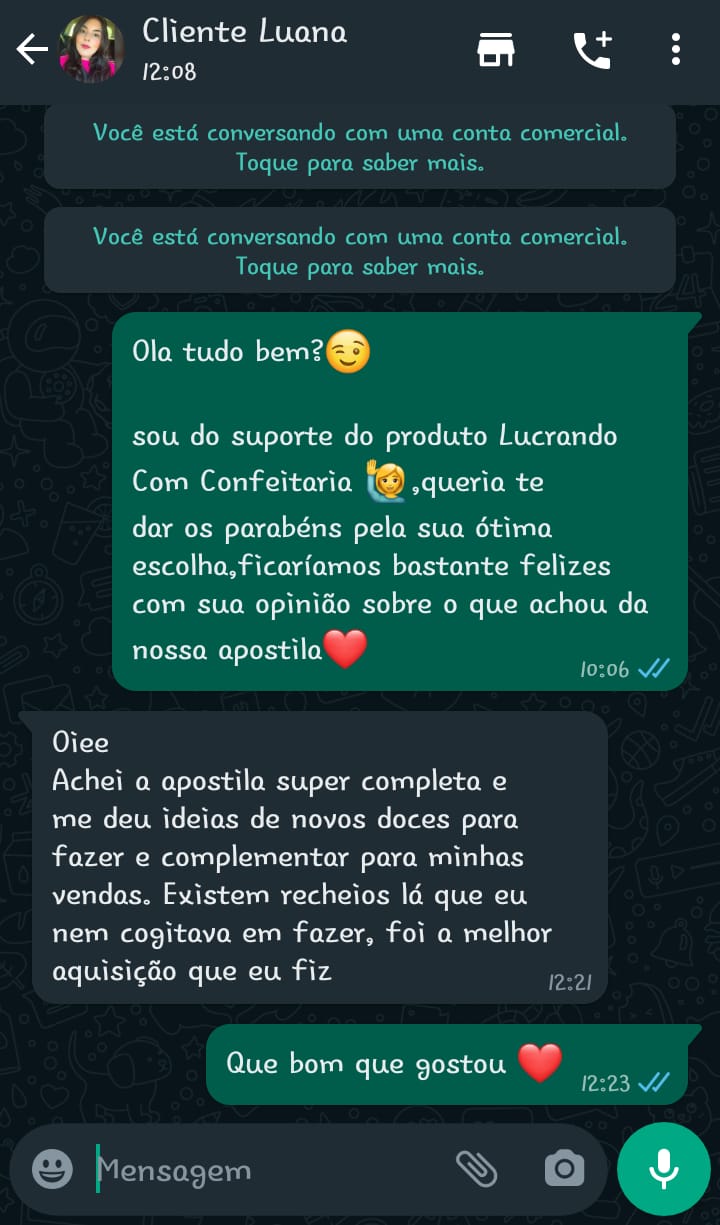Tap the contact name Cliente Luana
This screenshot has height=1225, width=720.
pos(244,32)
